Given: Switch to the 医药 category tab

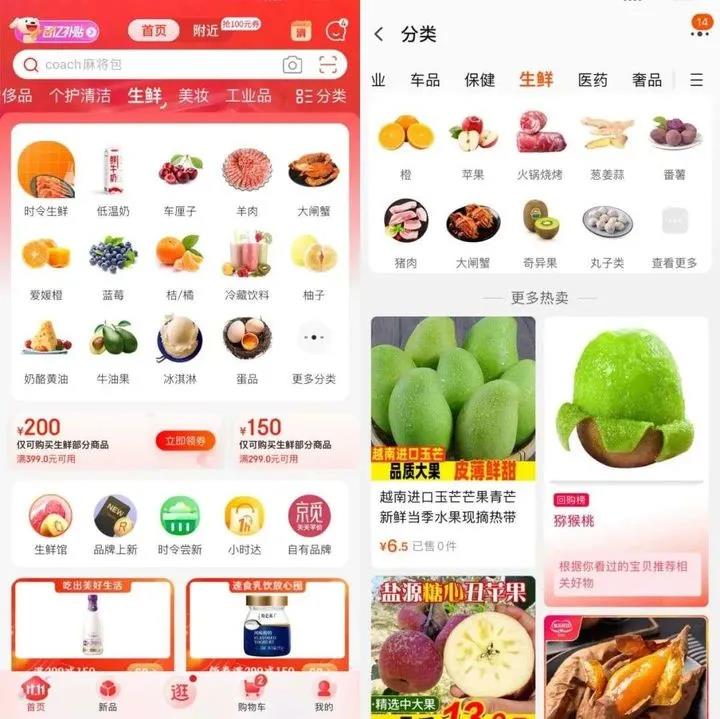Looking at the screenshot, I should click(x=592, y=80).
